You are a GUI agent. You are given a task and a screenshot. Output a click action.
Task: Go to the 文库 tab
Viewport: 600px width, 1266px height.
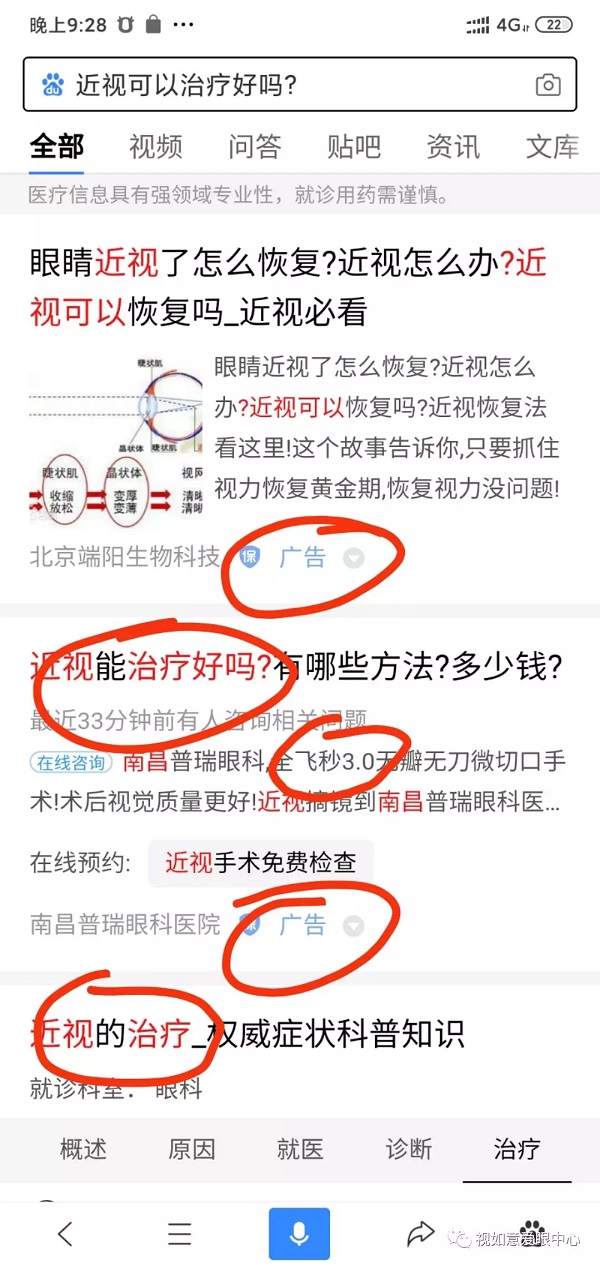(552, 147)
